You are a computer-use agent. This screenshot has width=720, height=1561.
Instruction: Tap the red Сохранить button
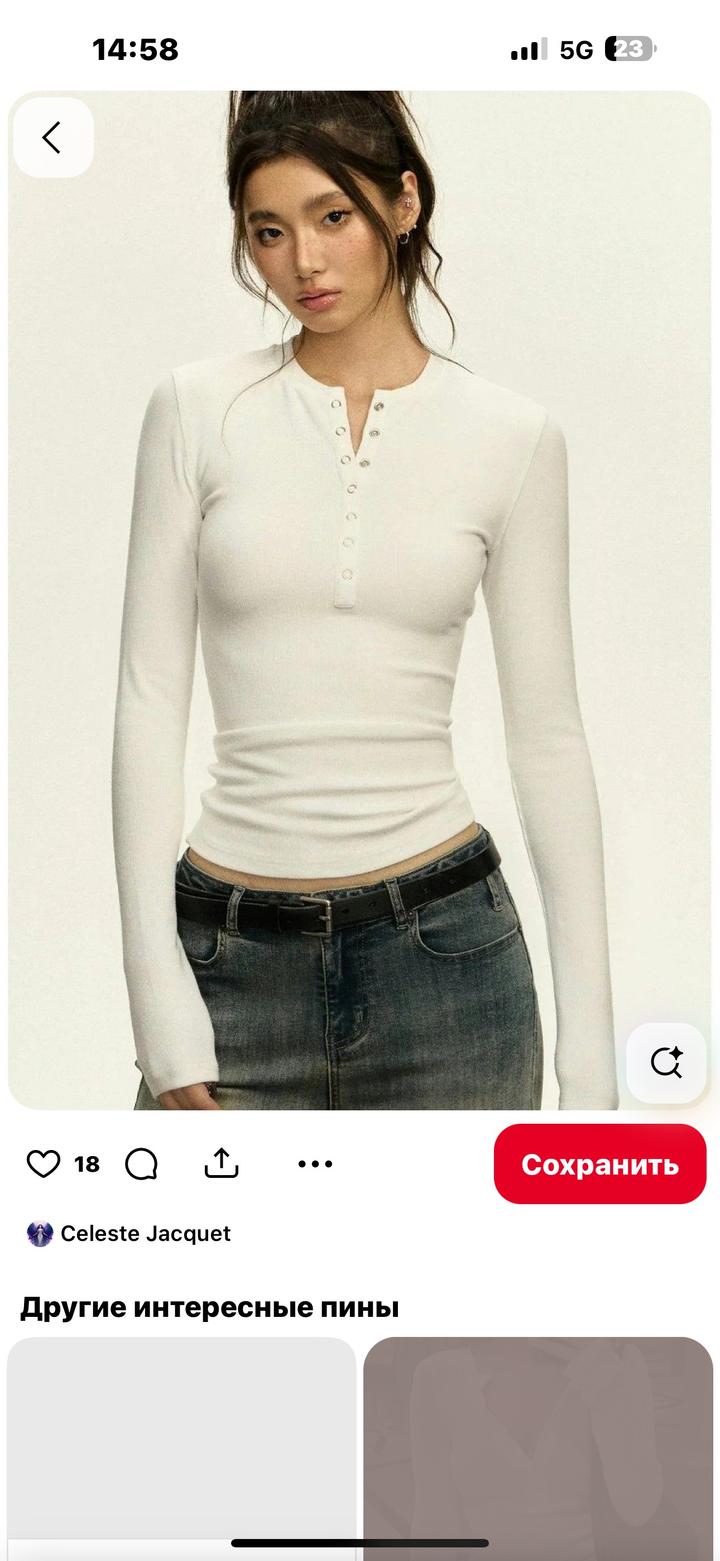point(600,1164)
